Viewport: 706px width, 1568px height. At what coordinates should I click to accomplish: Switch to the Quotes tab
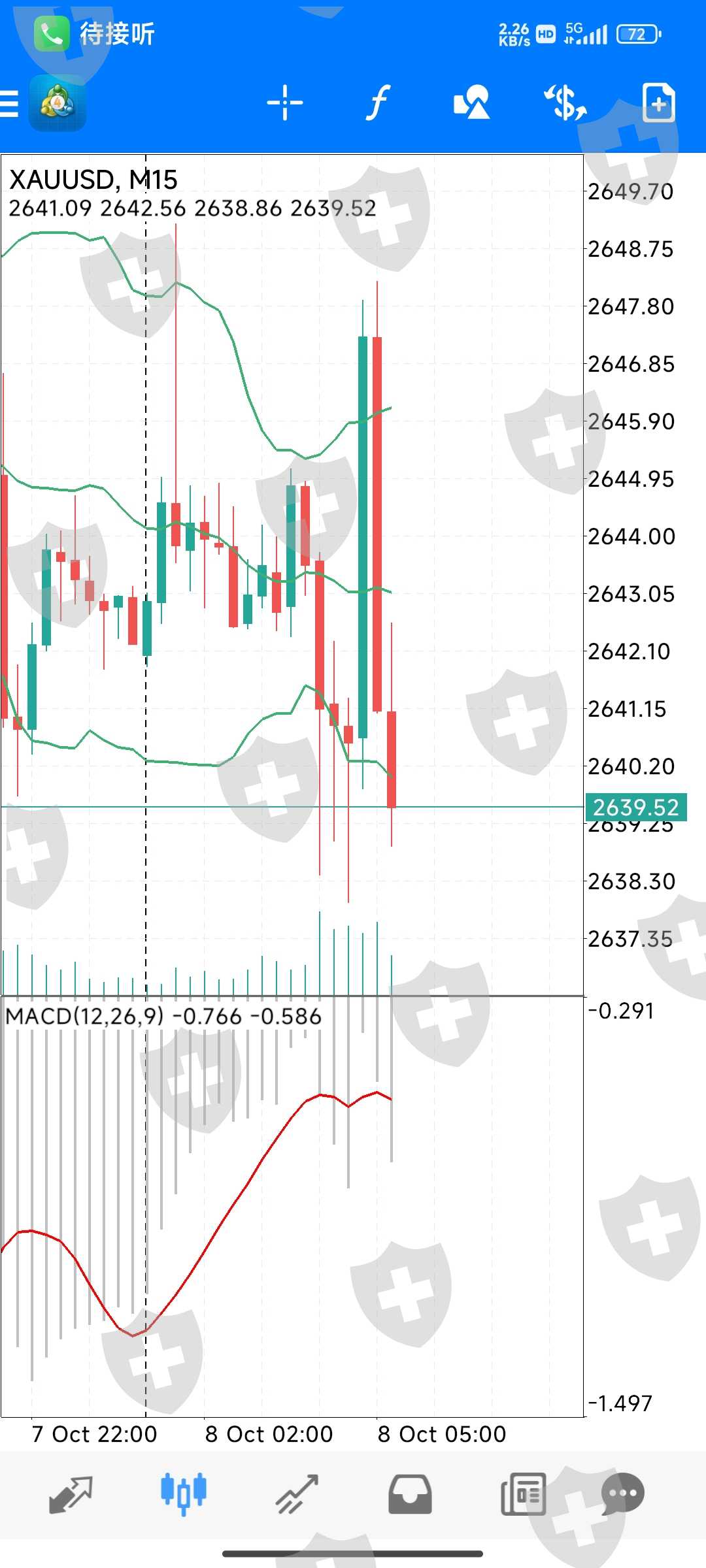pos(71,1494)
